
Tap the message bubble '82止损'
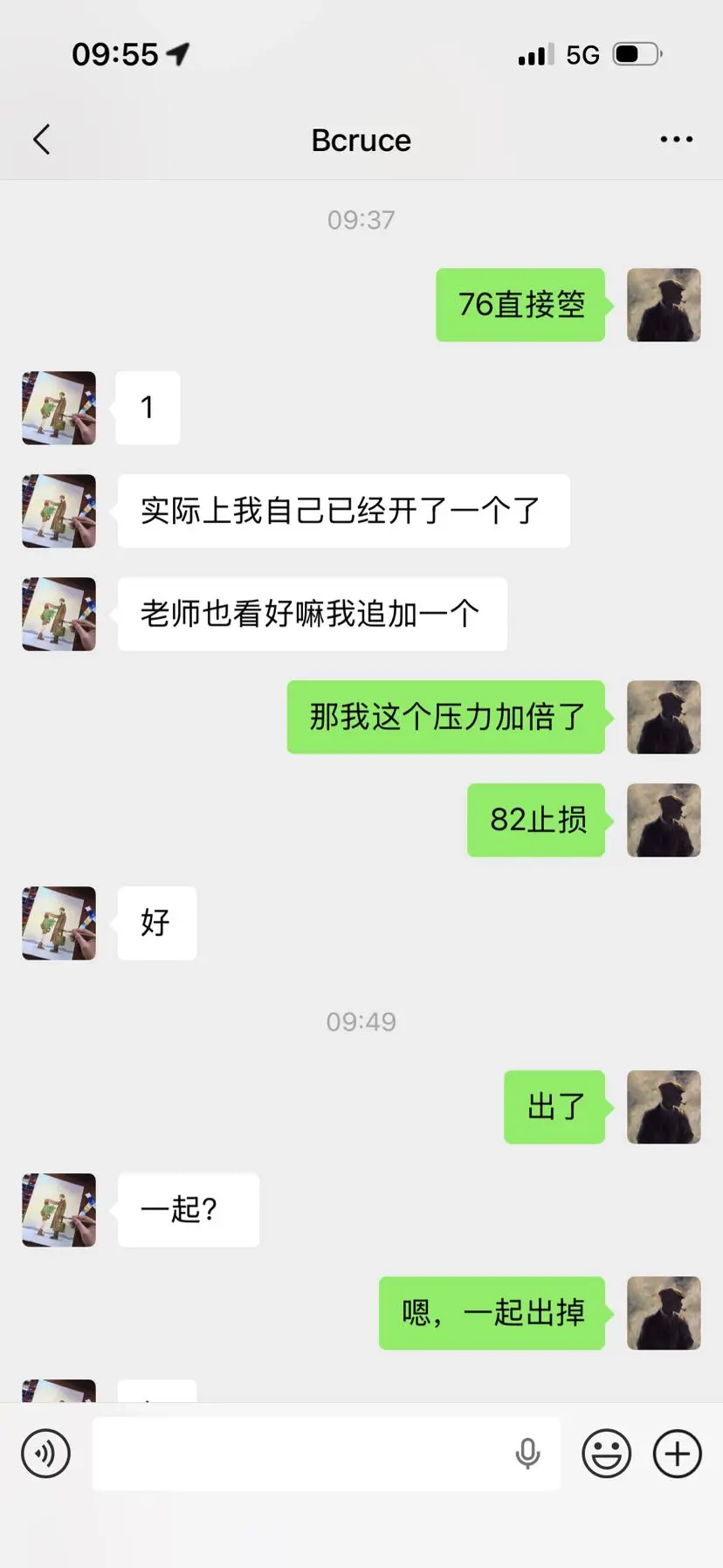coord(536,820)
